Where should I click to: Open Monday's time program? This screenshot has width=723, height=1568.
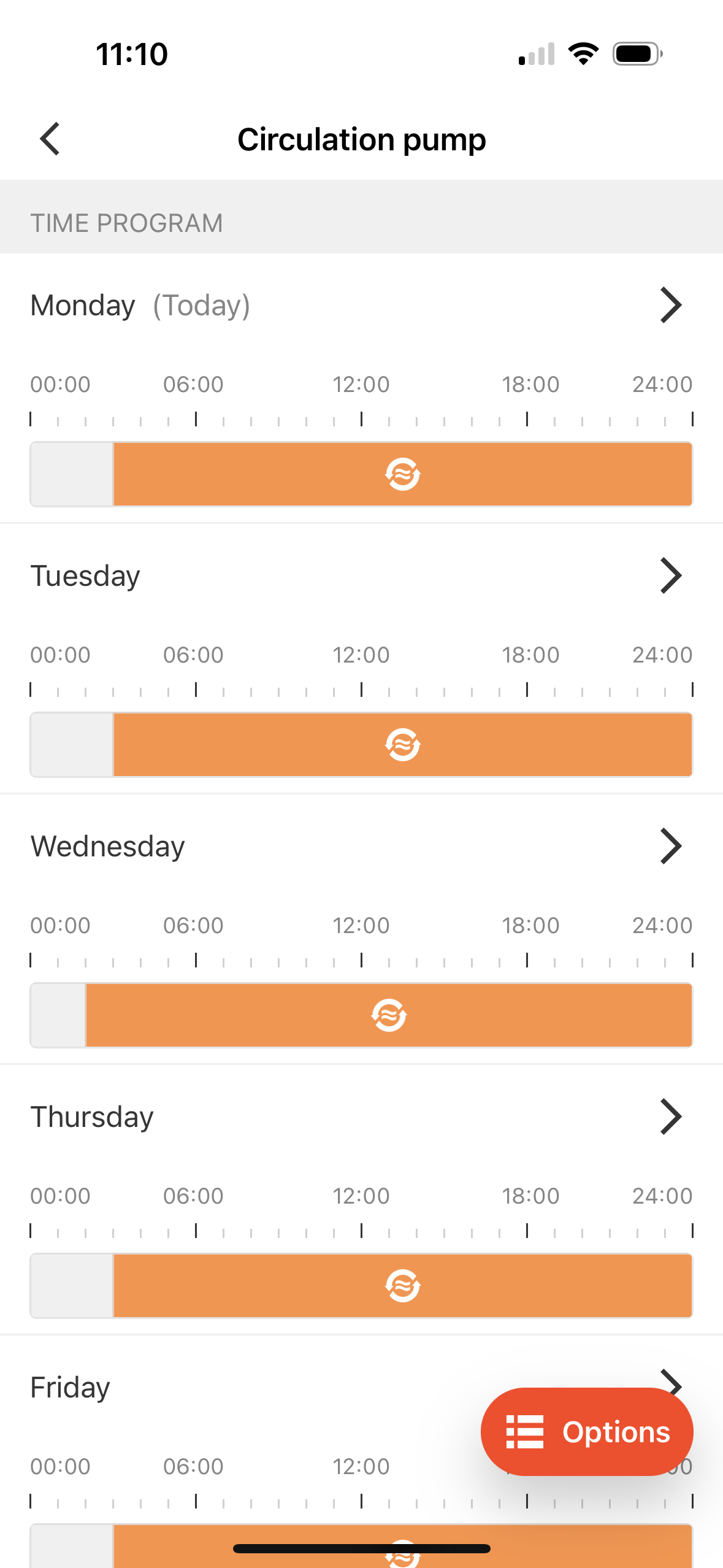click(x=361, y=306)
